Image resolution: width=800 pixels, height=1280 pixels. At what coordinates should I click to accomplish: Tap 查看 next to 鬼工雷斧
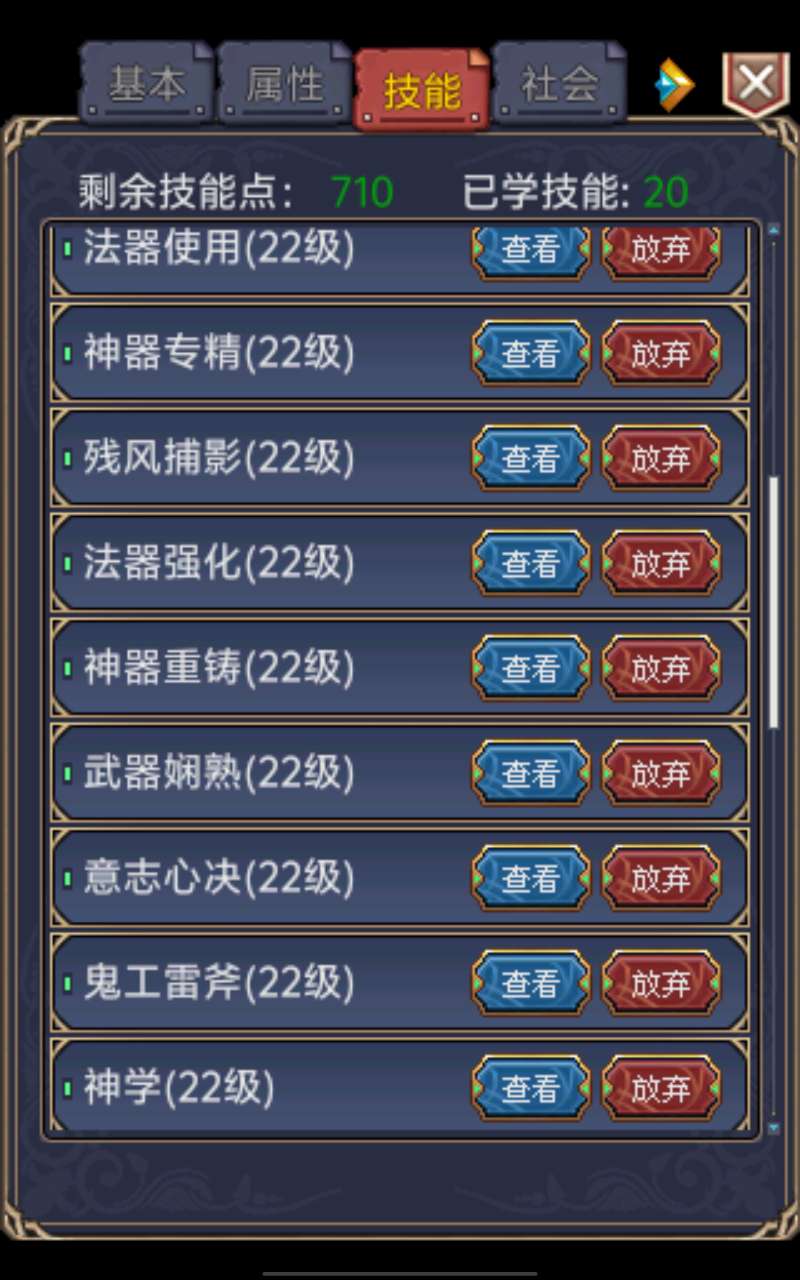pyautogui.click(x=530, y=984)
